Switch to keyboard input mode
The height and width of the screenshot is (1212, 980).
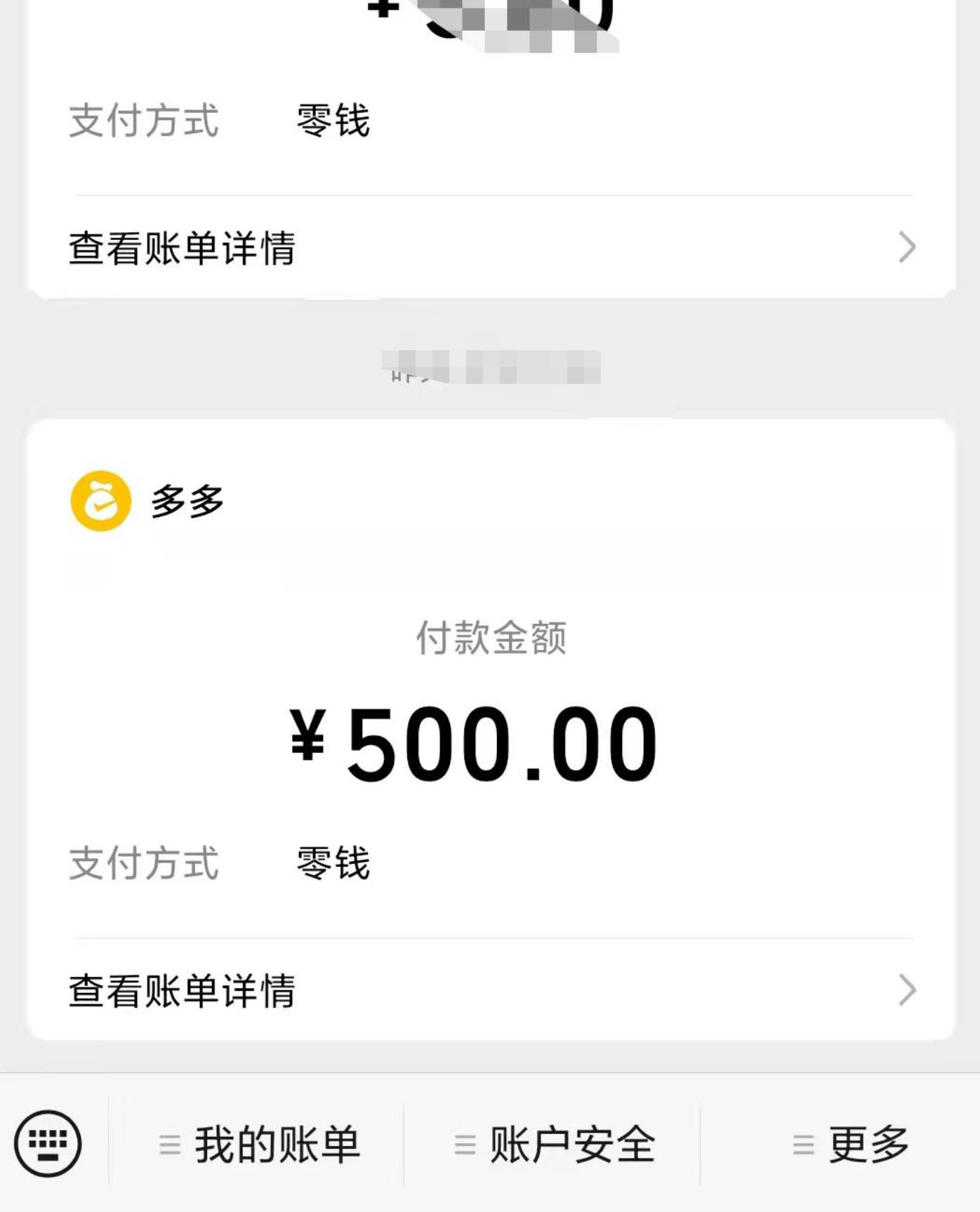(48, 1143)
